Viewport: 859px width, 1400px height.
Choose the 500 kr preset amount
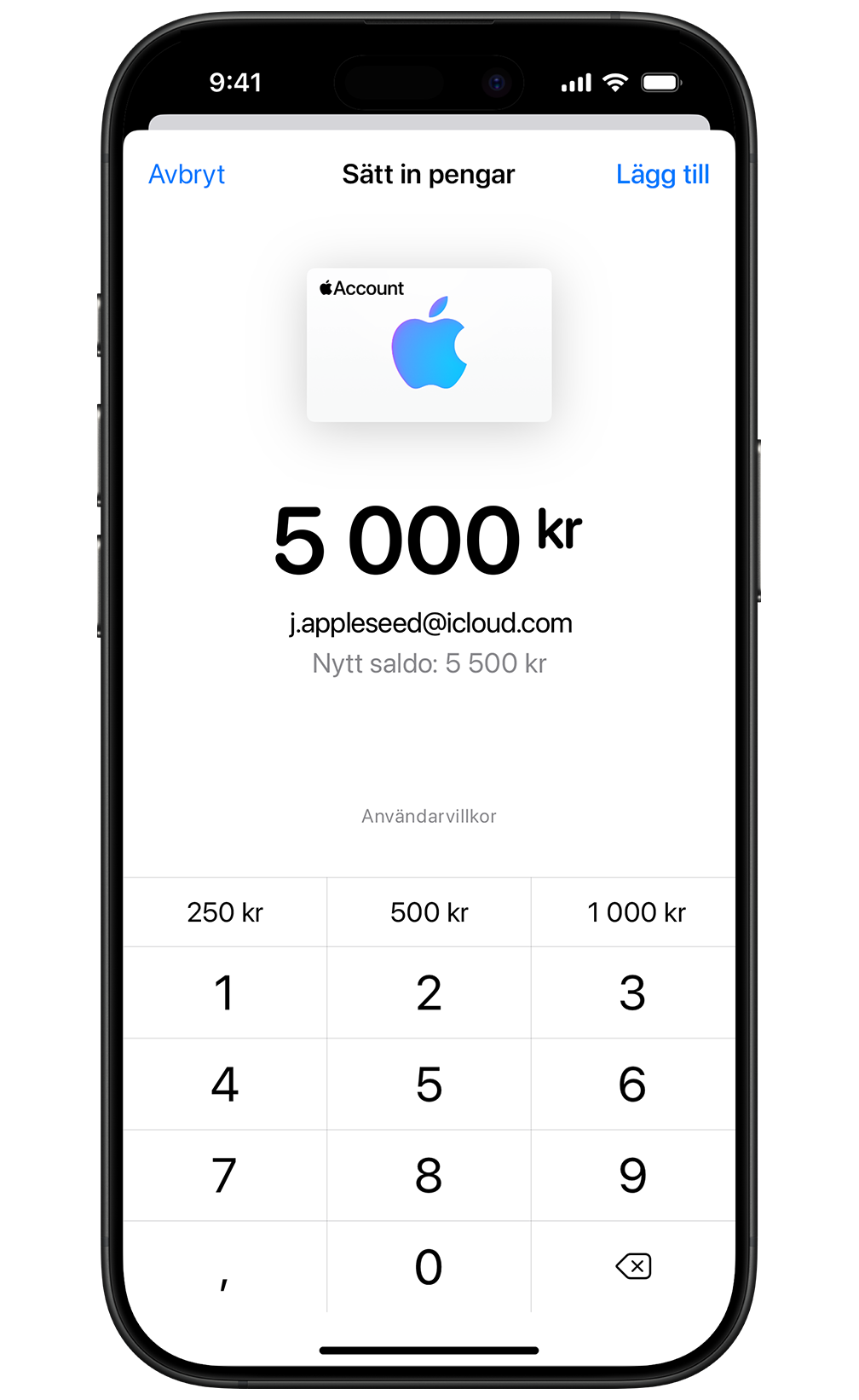pyautogui.click(x=429, y=912)
